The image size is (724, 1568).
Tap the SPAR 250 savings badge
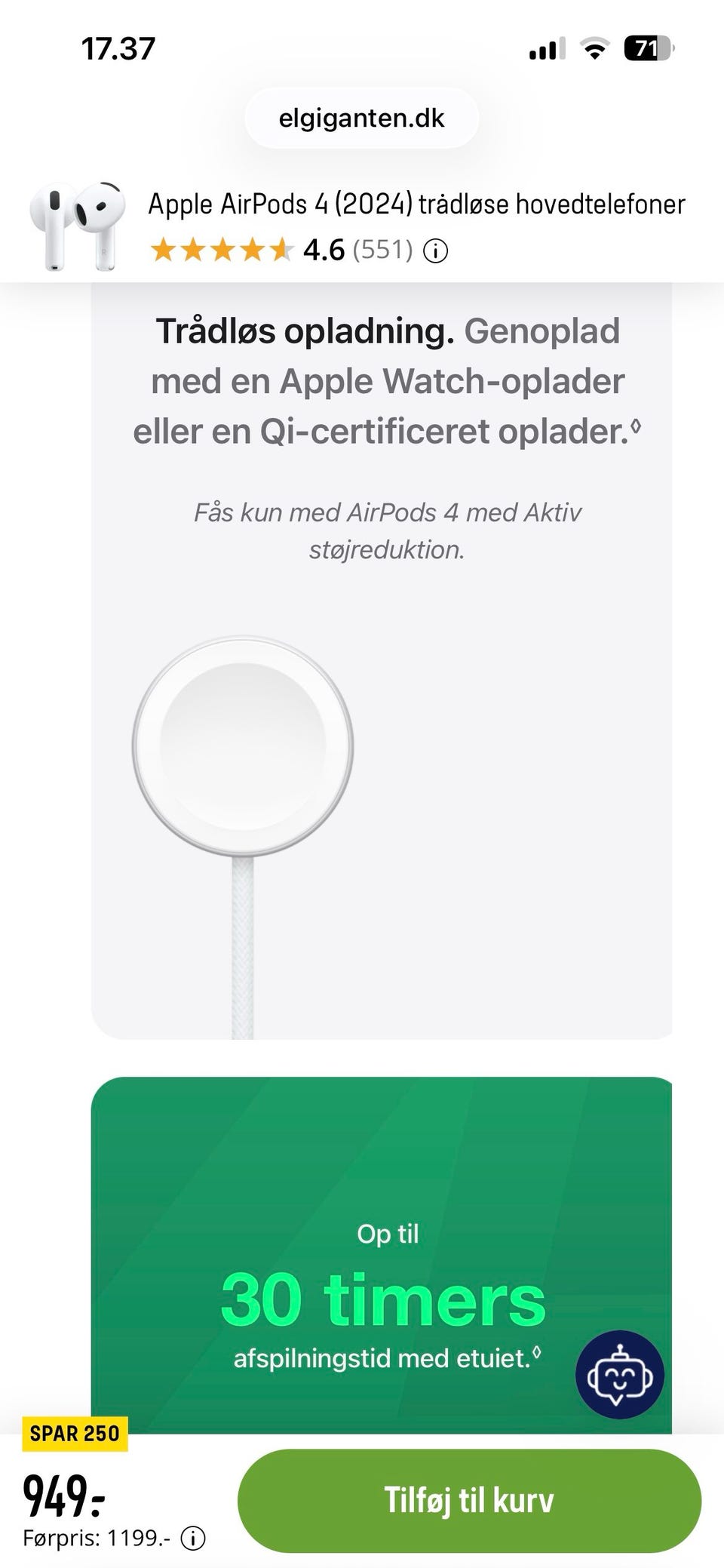click(74, 1434)
